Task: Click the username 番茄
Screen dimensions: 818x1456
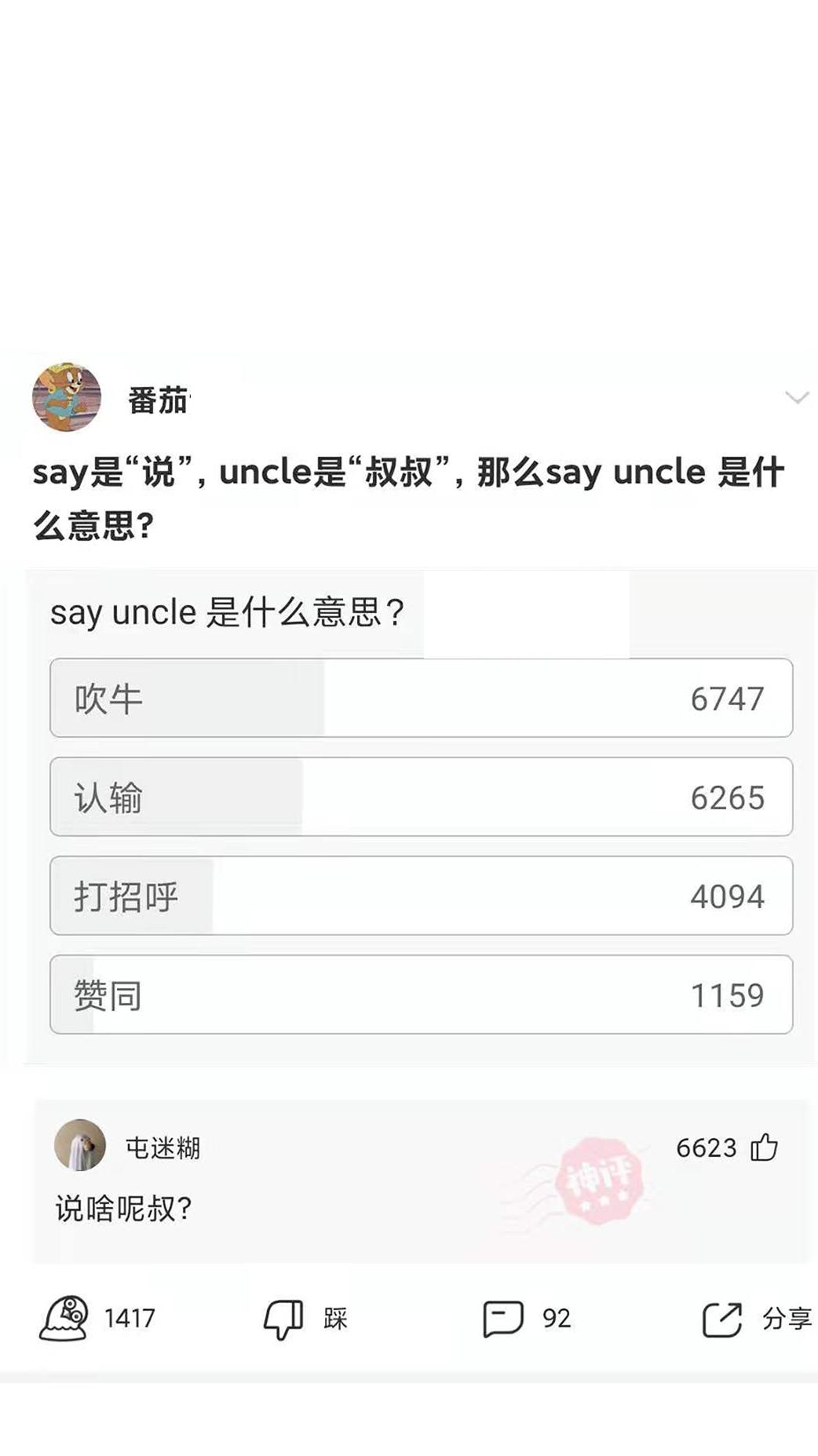Action: [156, 396]
